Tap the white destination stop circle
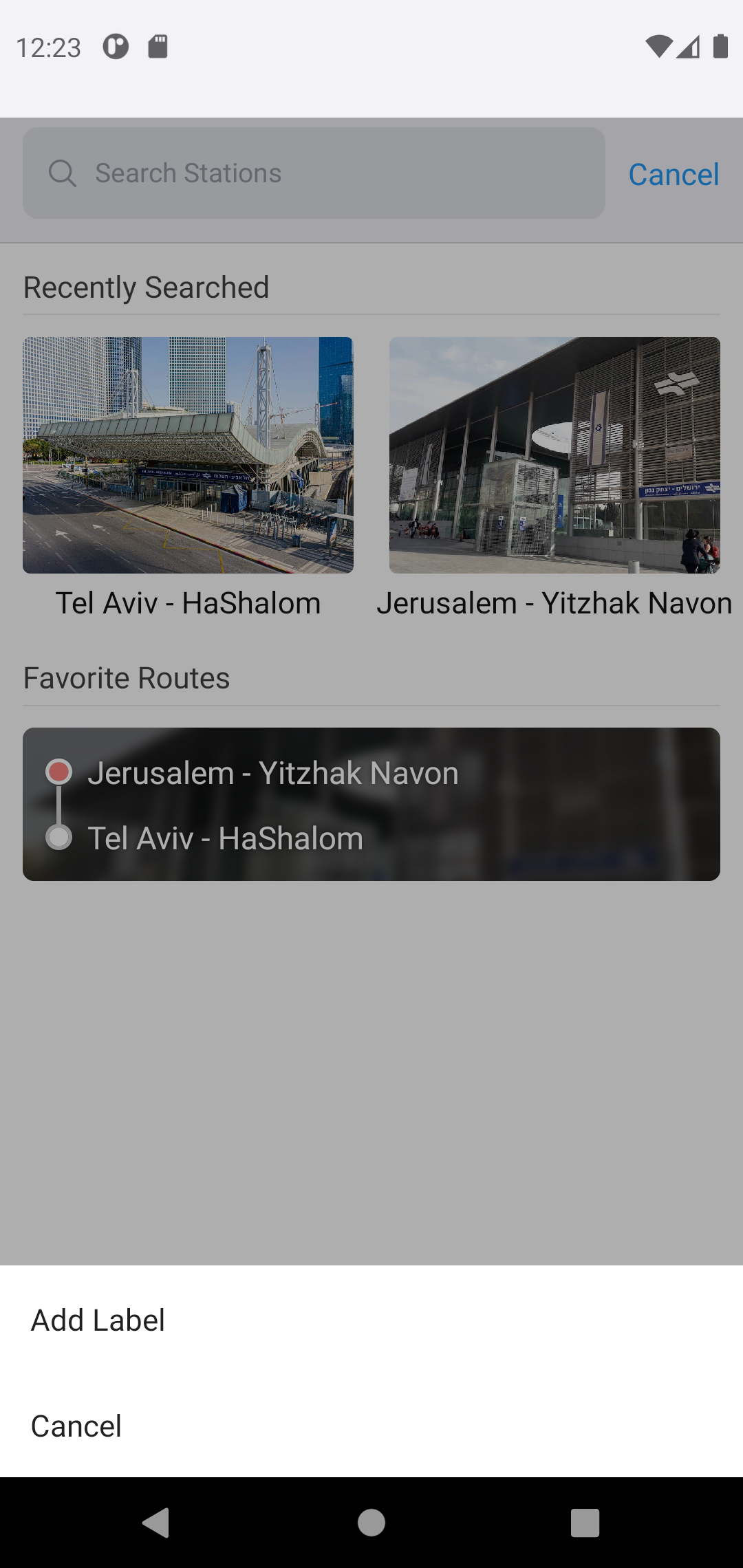Viewport: 743px width, 1568px height. click(61, 838)
